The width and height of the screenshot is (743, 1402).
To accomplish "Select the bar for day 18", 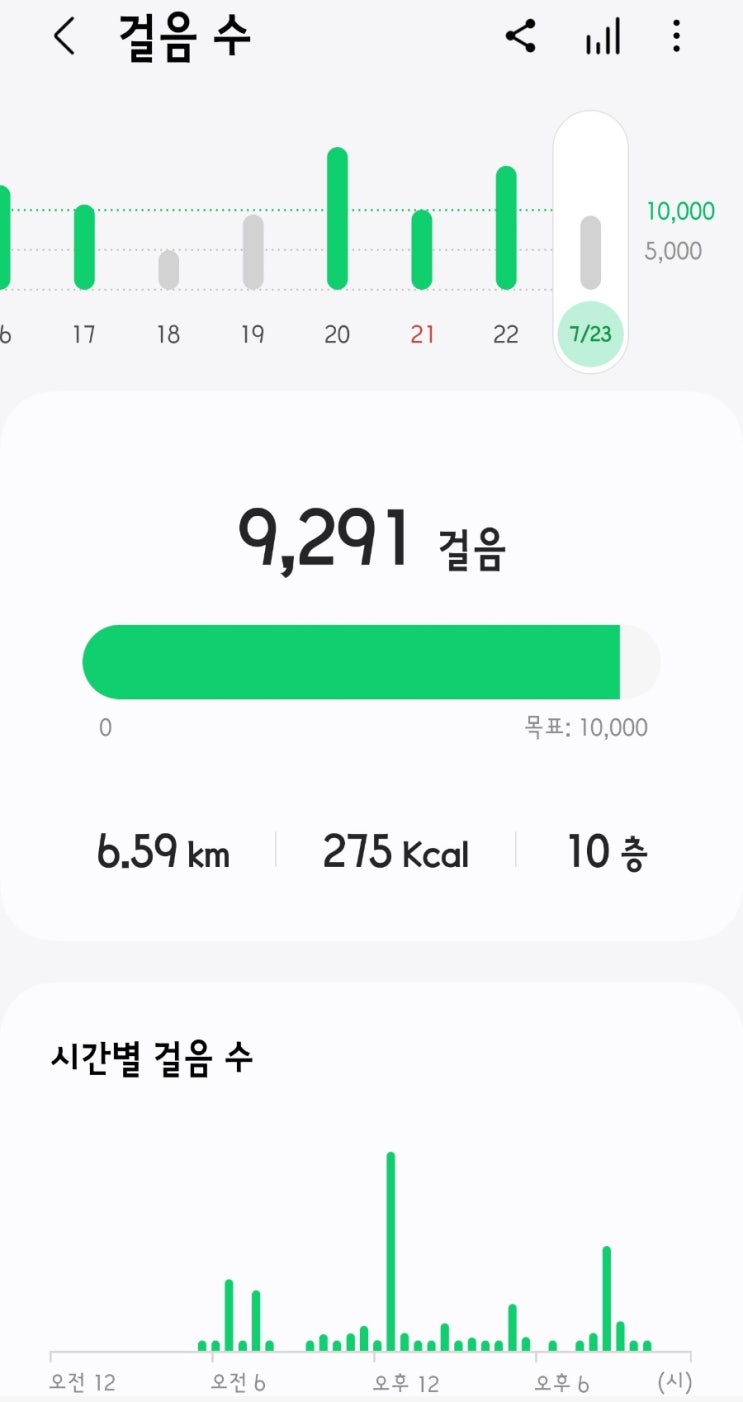I will 168,269.
